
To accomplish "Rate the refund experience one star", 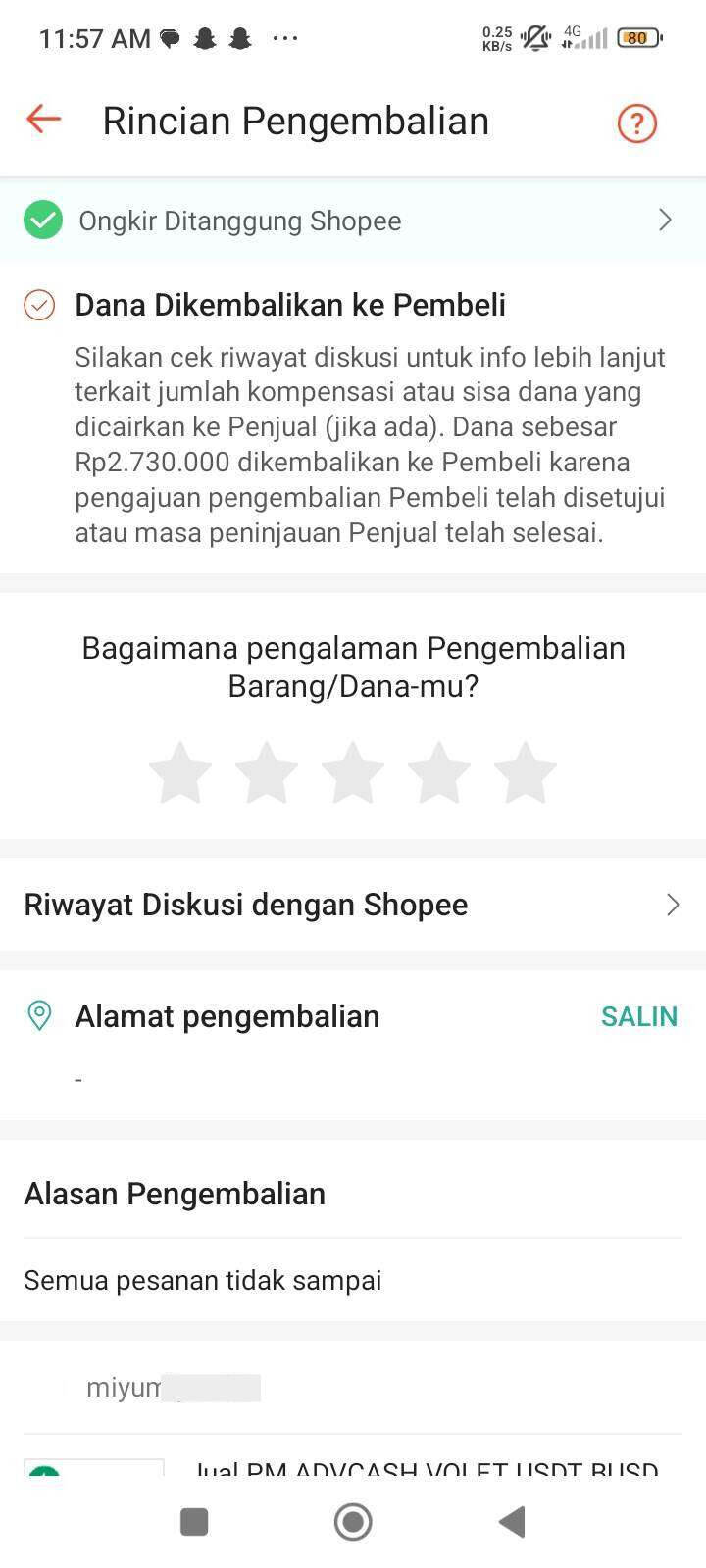I will click(x=180, y=772).
